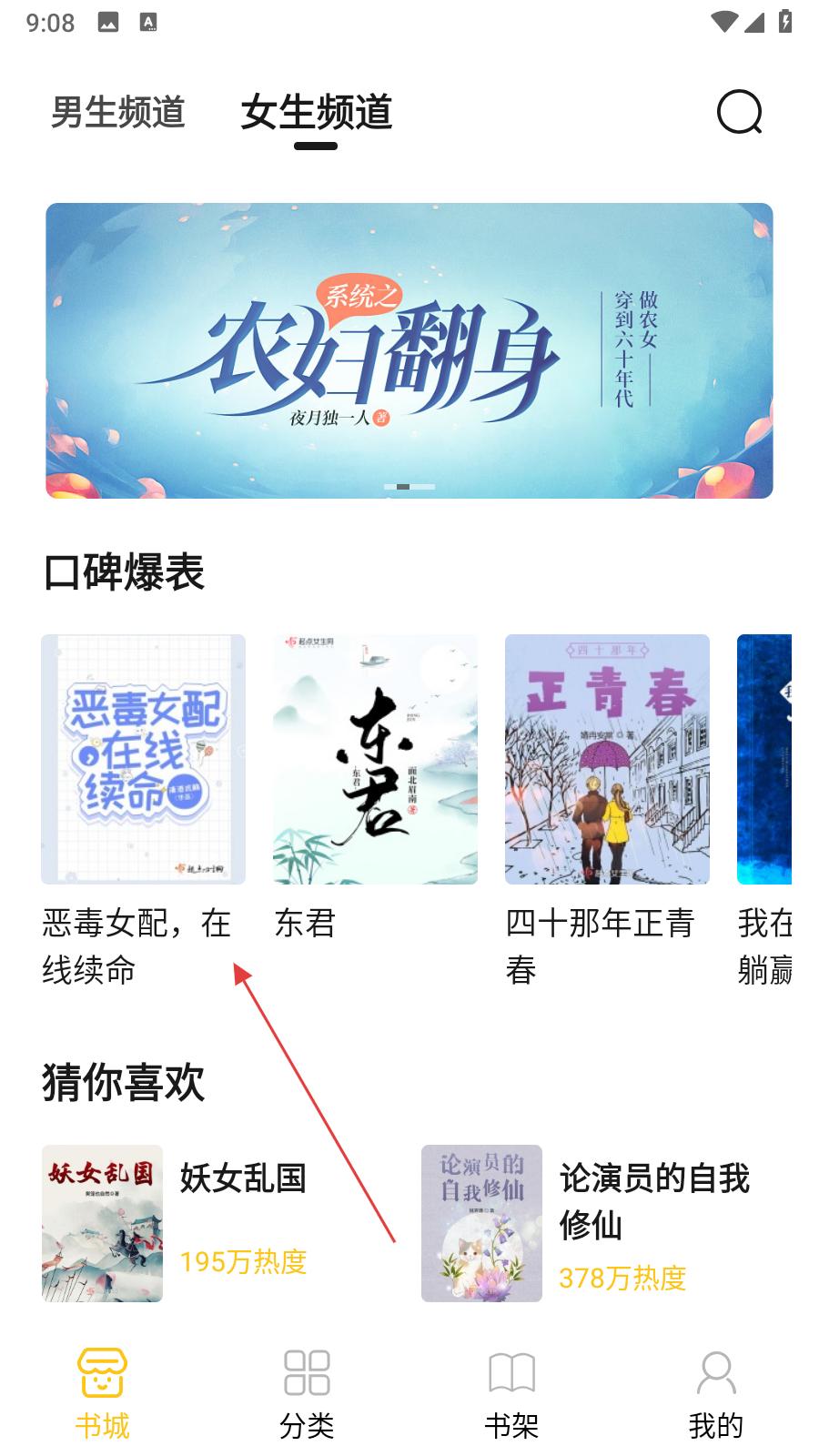Select the 女生频道 tab
This screenshot has width=819, height=1456.
point(316,113)
